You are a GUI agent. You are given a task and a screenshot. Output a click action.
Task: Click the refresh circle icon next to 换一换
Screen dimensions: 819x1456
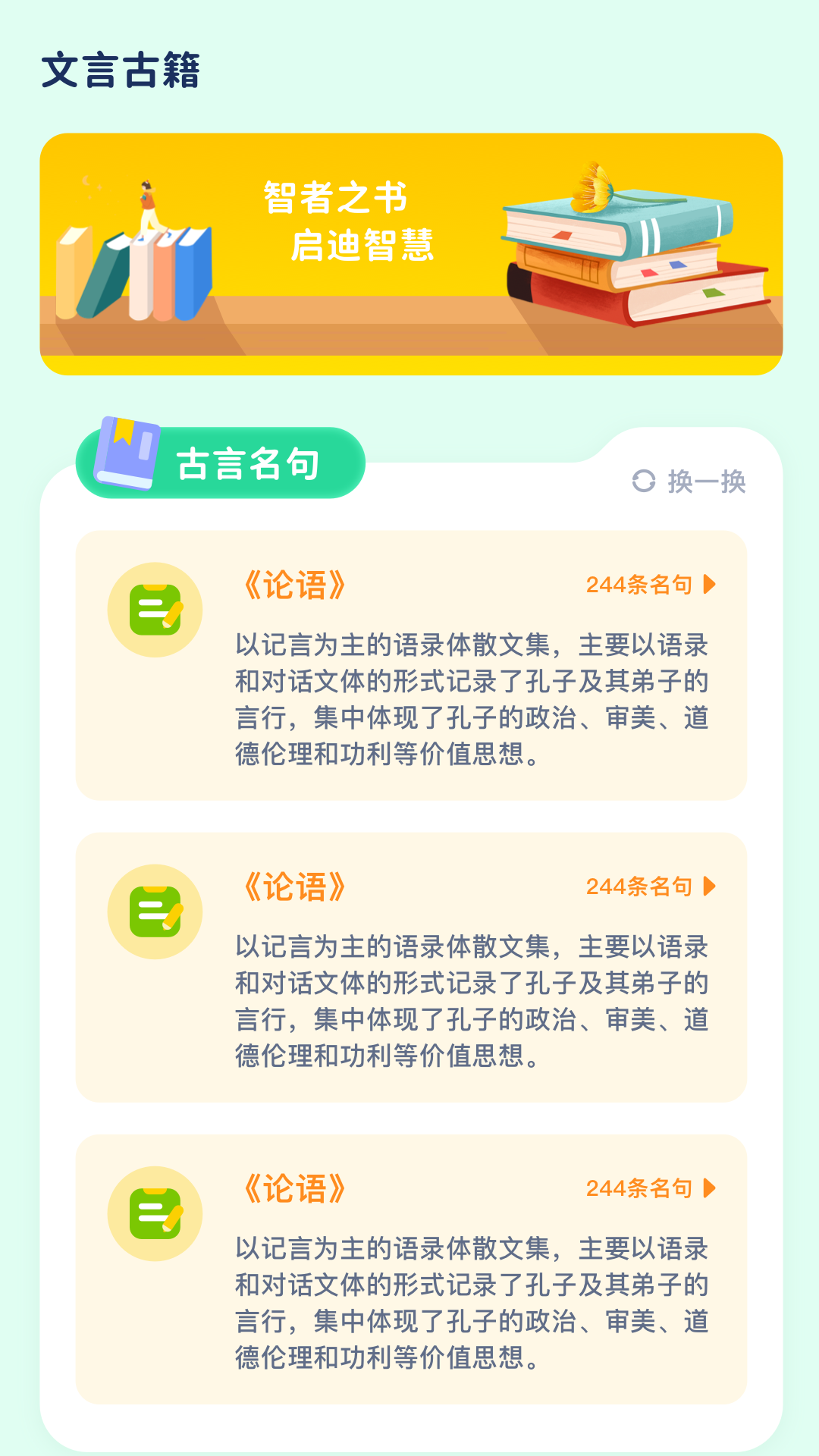pyautogui.click(x=643, y=482)
